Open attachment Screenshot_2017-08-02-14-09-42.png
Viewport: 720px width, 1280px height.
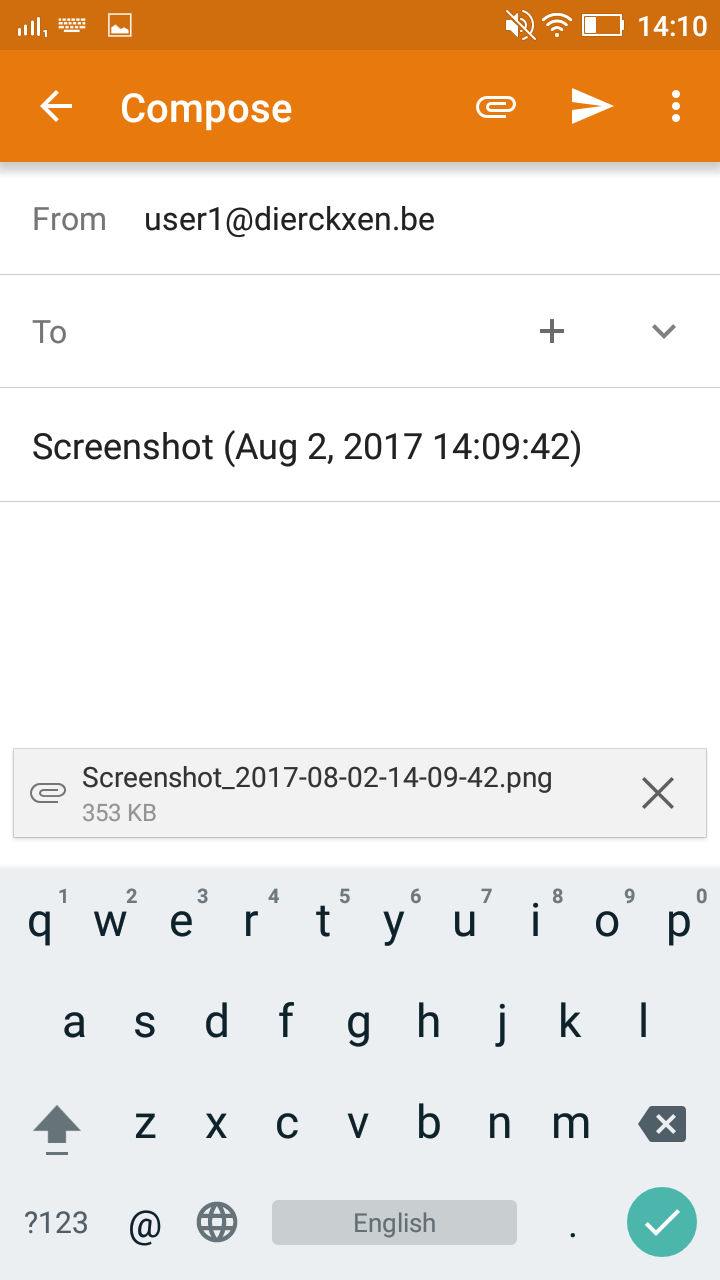coord(316,793)
